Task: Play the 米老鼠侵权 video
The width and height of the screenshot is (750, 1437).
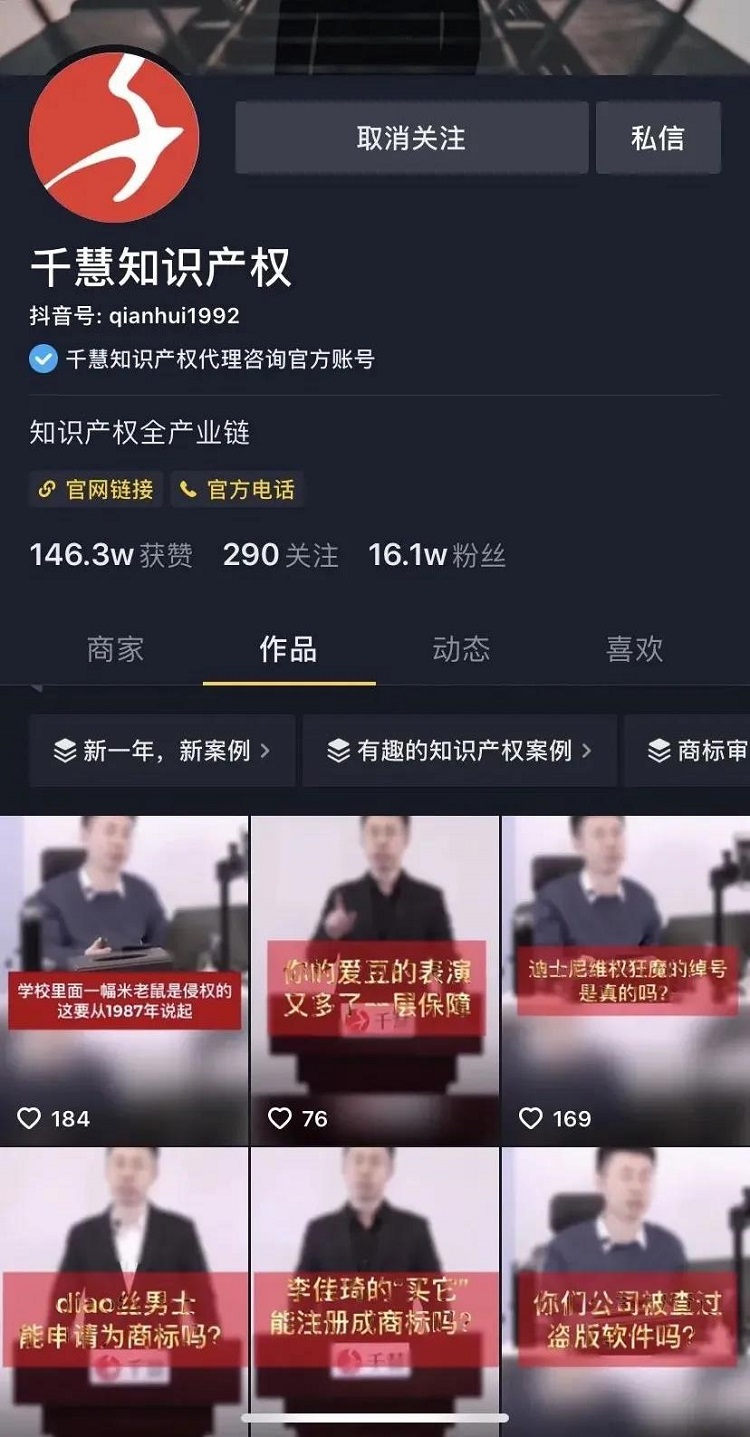Action: pos(124,980)
